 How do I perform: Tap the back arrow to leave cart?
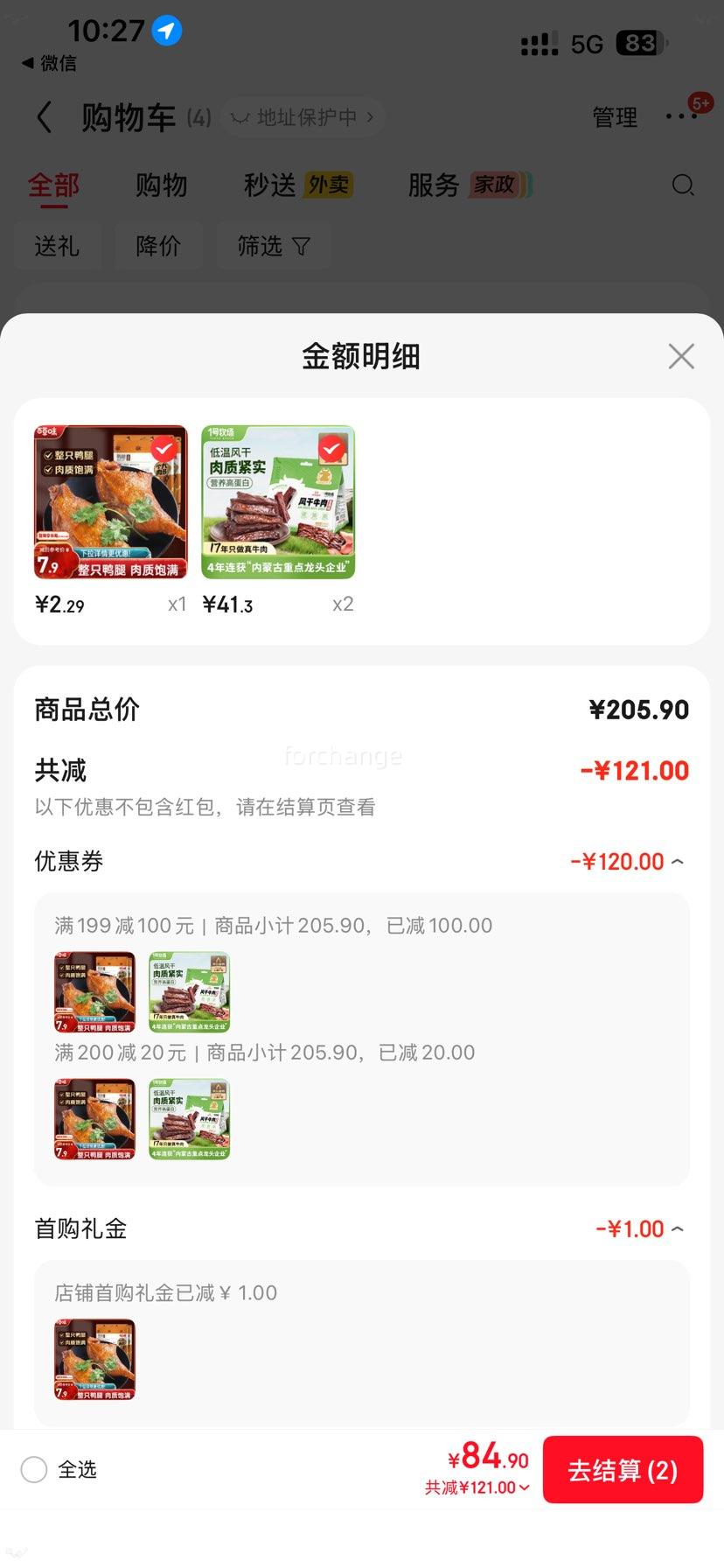coord(44,116)
